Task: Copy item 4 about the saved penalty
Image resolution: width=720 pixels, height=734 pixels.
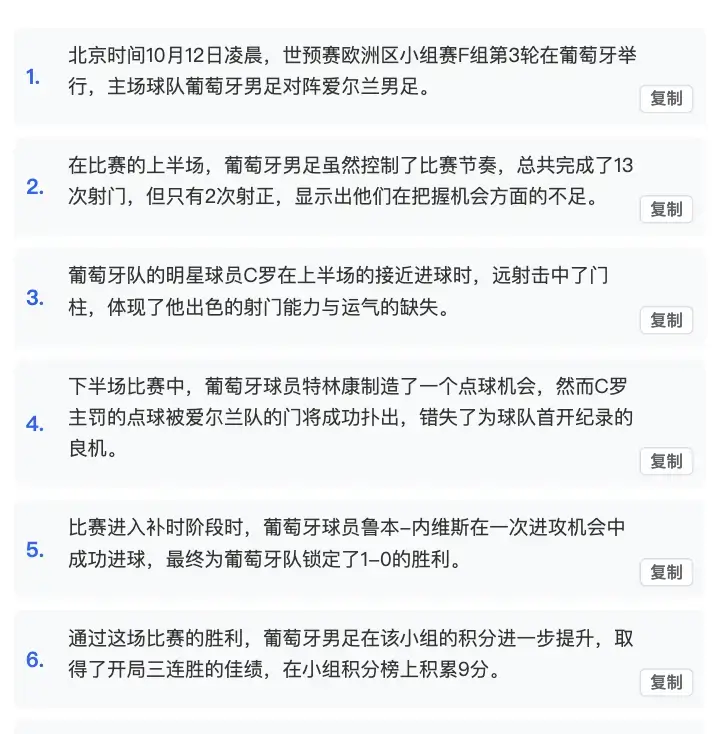Action: click(x=666, y=461)
